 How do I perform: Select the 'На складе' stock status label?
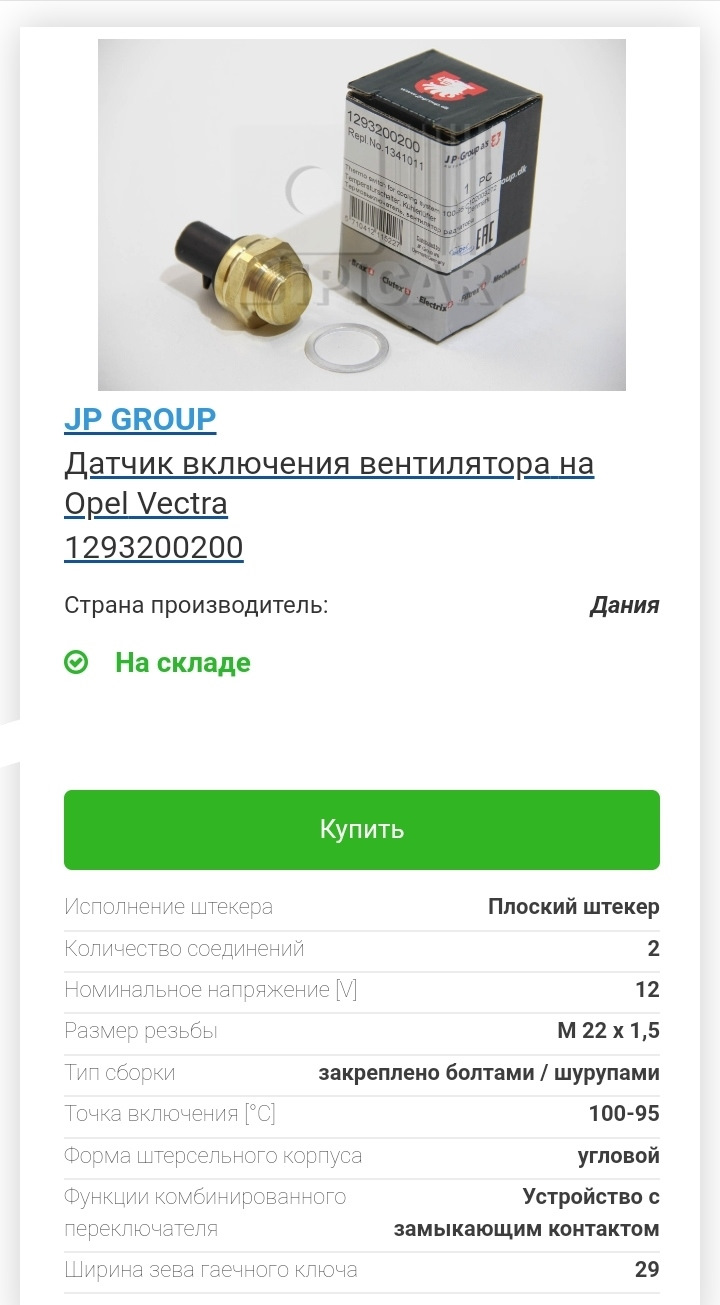pos(184,662)
